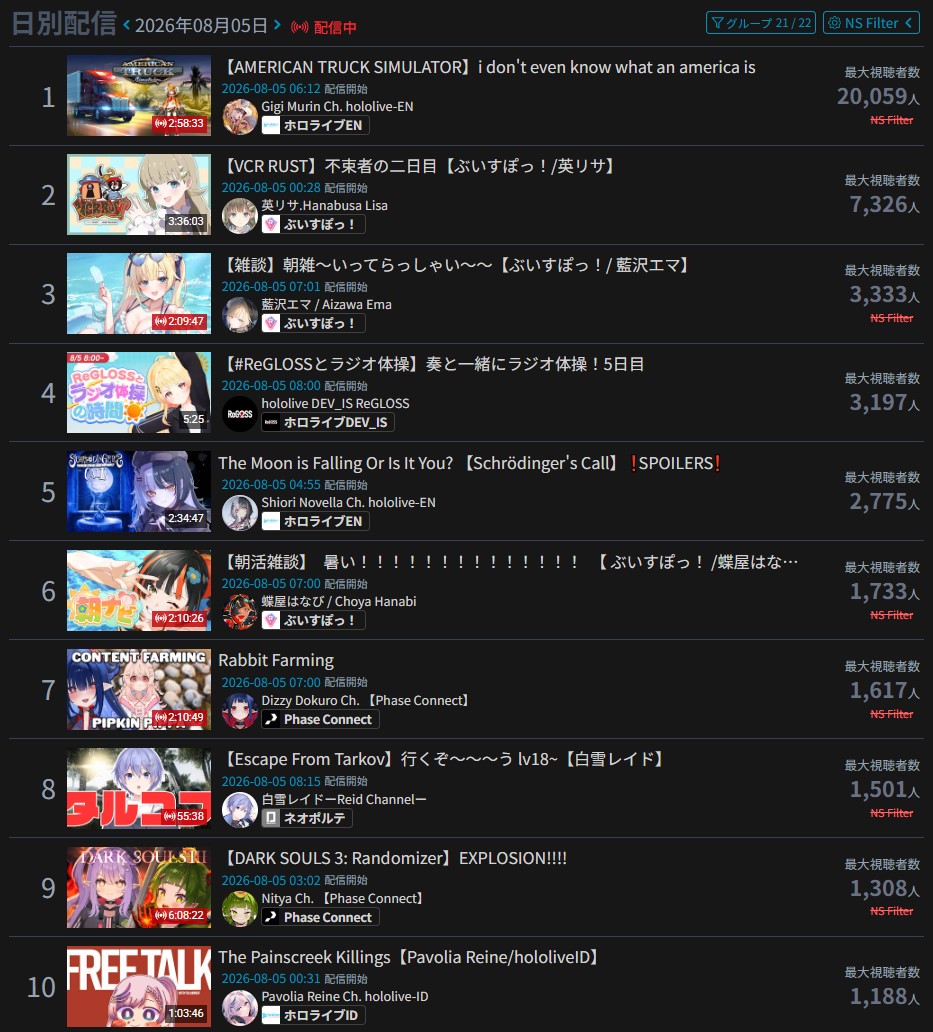Select the ホロライブDEV_IS group tag
The width and height of the screenshot is (933, 1032).
click(x=328, y=422)
